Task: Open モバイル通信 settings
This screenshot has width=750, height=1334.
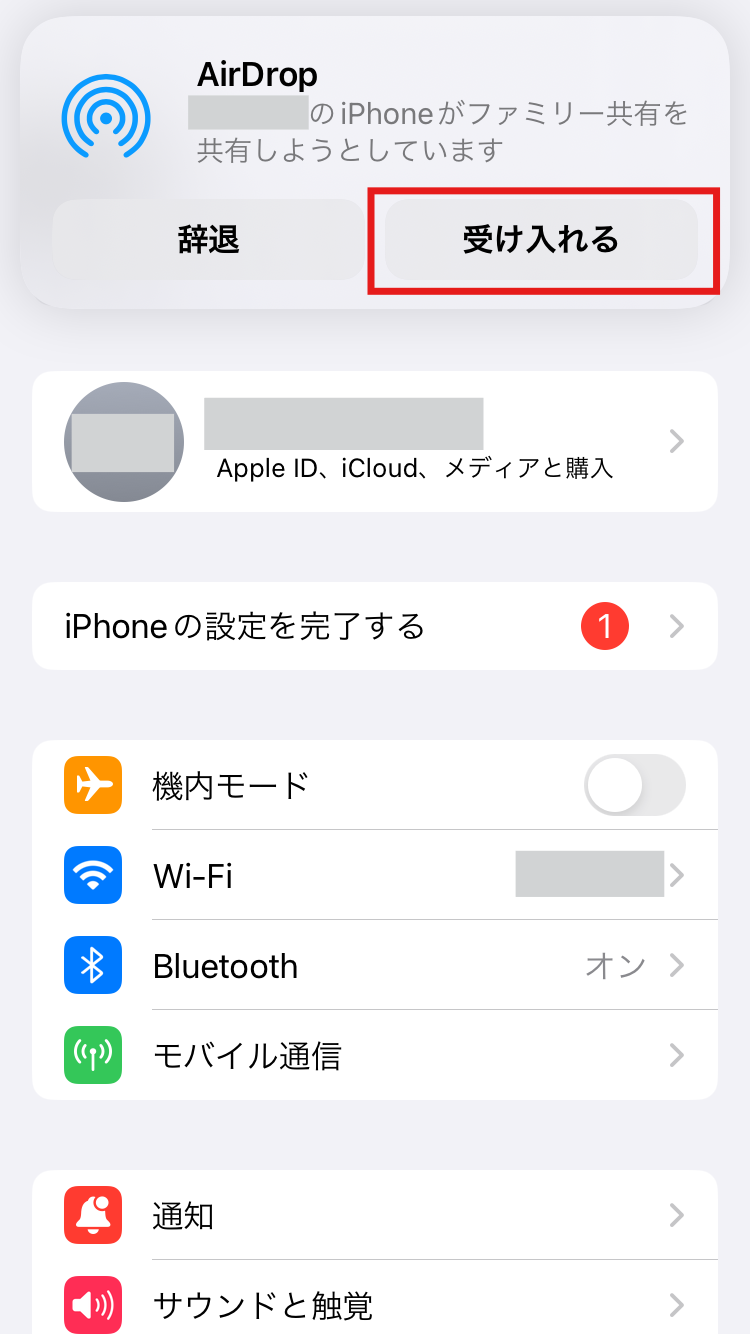Action: (x=375, y=1055)
